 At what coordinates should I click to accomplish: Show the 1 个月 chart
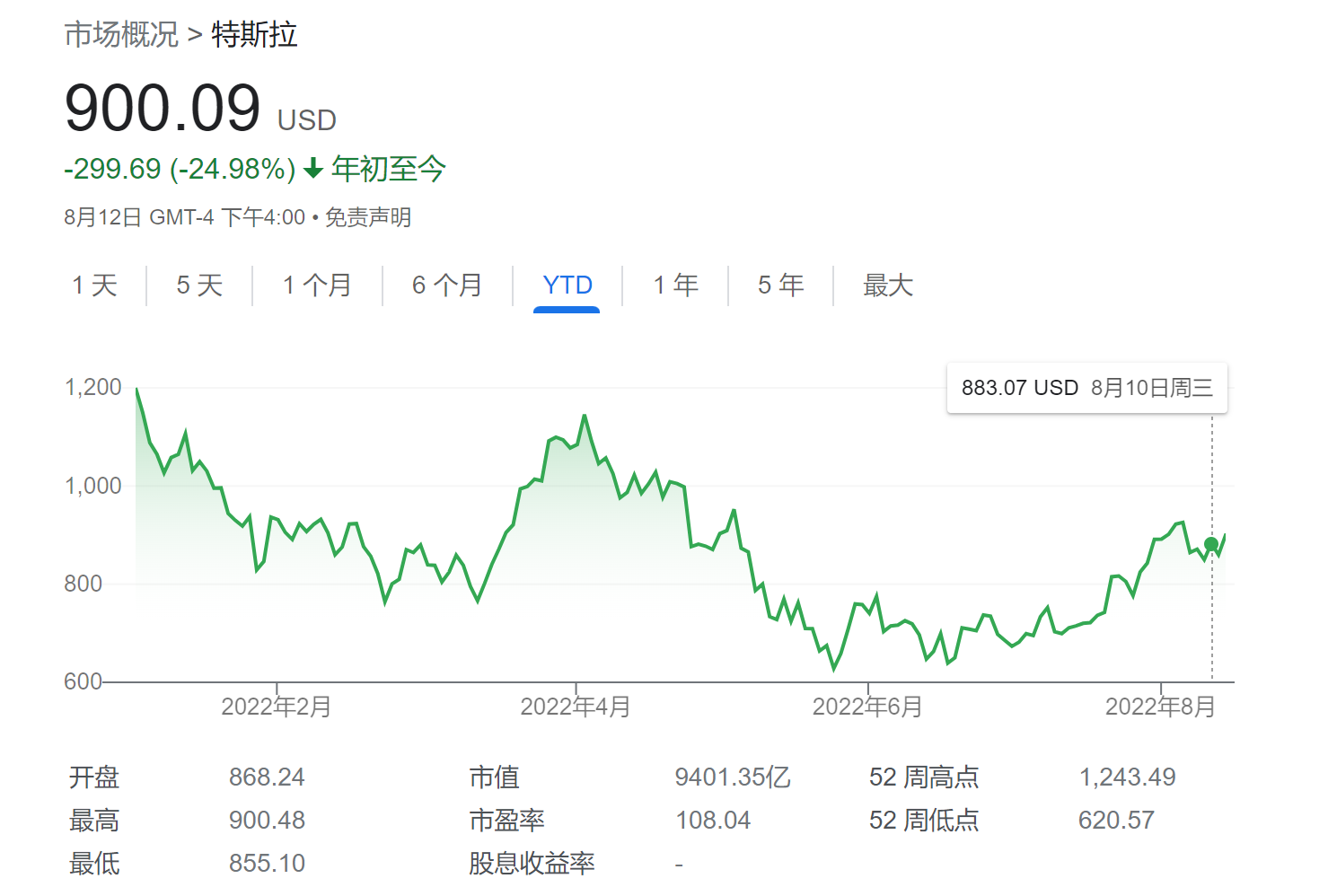(317, 285)
